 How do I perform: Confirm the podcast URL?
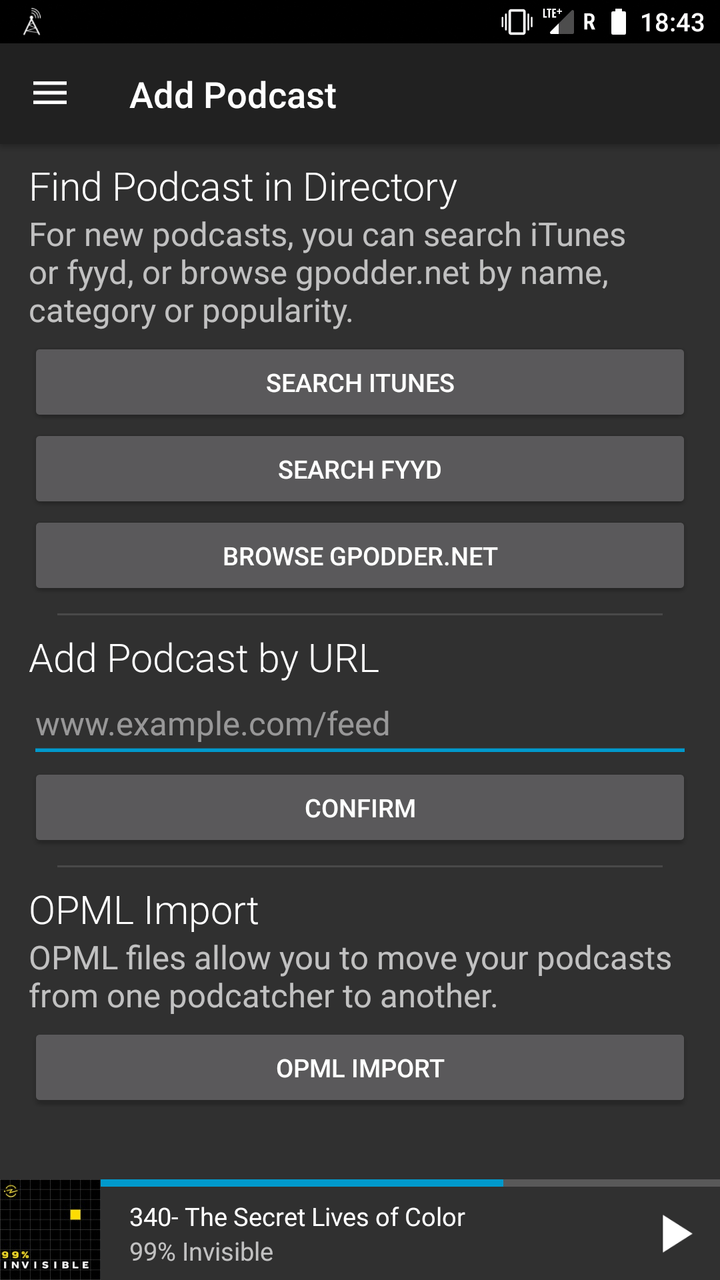pos(360,808)
